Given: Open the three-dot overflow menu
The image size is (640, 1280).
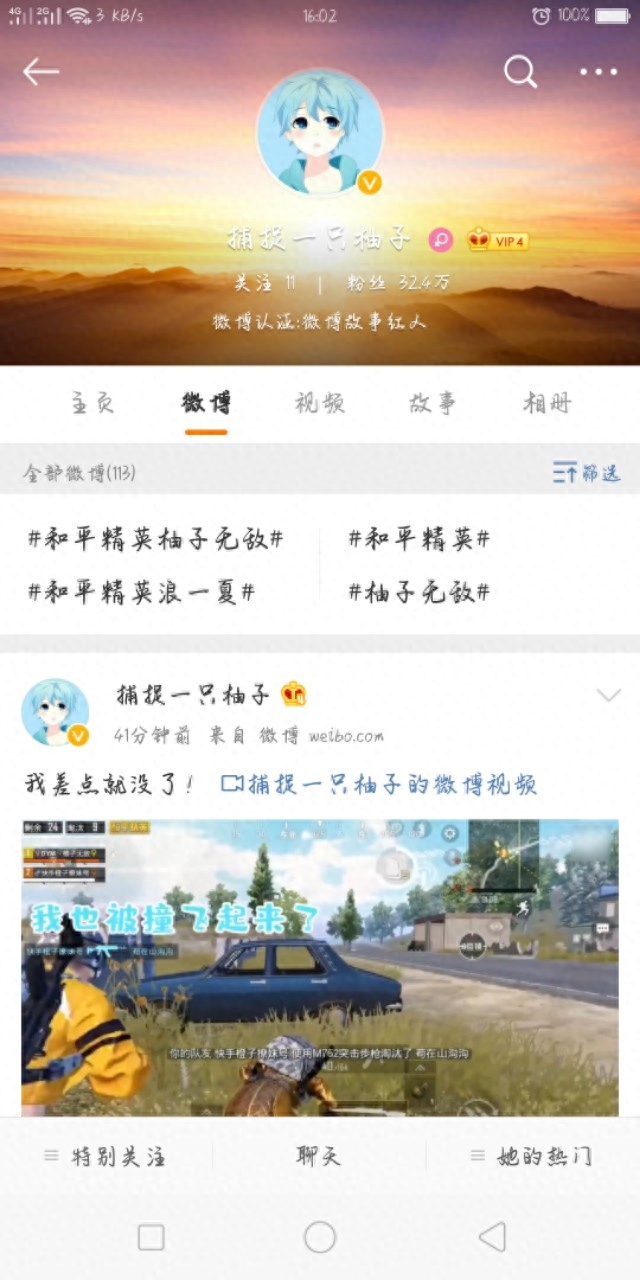Looking at the screenshot, I should [598, 71].
